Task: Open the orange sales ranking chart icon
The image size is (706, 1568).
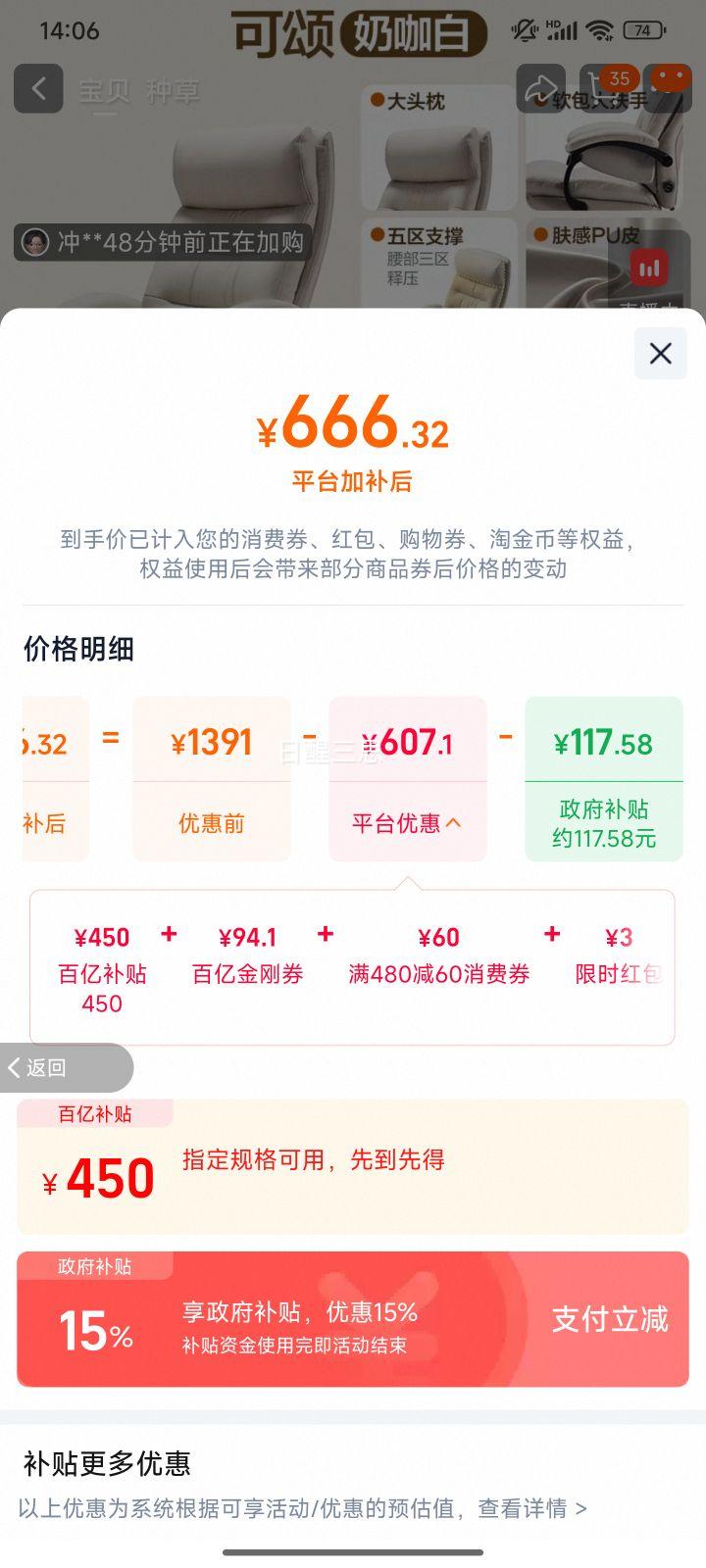Action: 648,267
